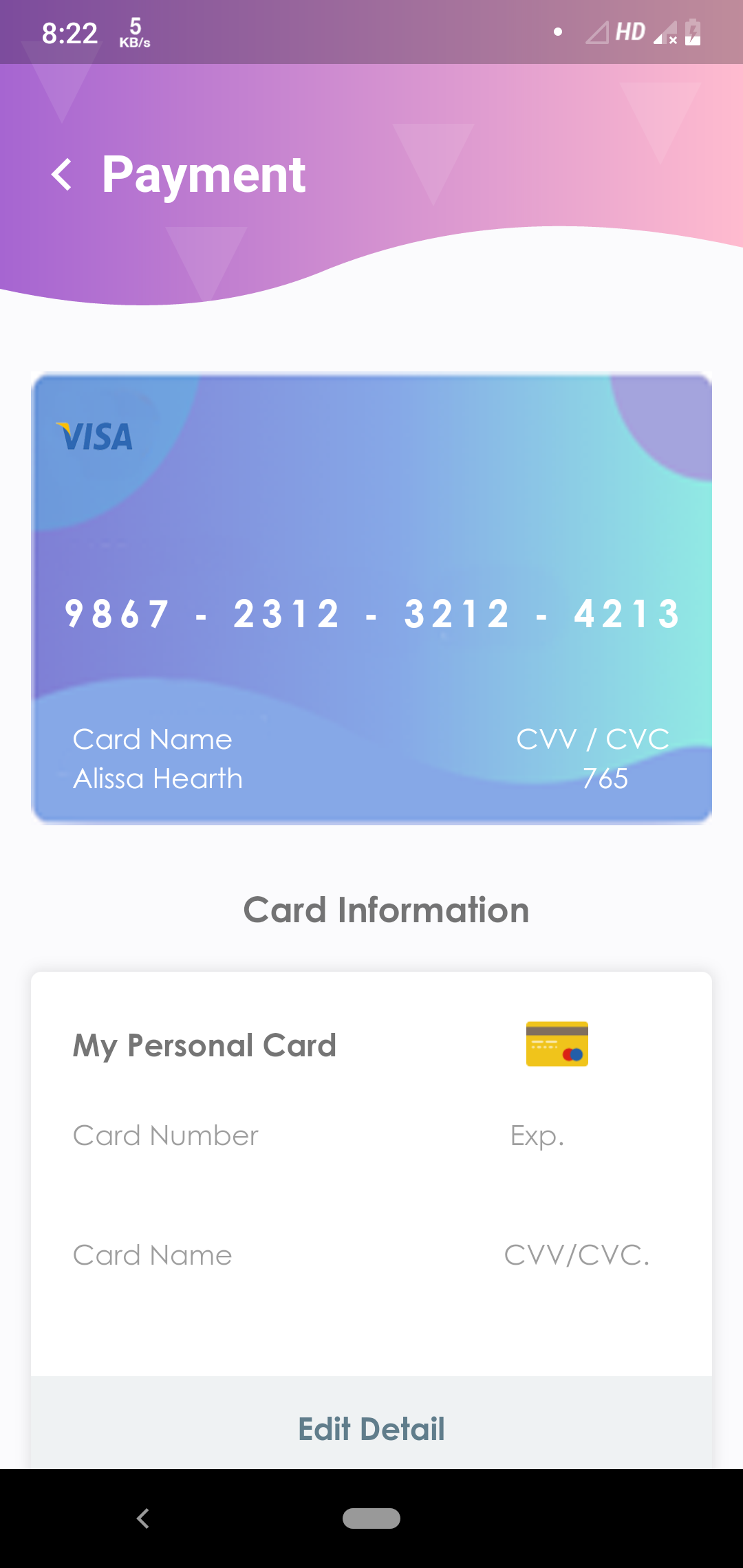Open the Edit Detail button
Screen dimensions: 743x1568
(x=371, y=1428)
